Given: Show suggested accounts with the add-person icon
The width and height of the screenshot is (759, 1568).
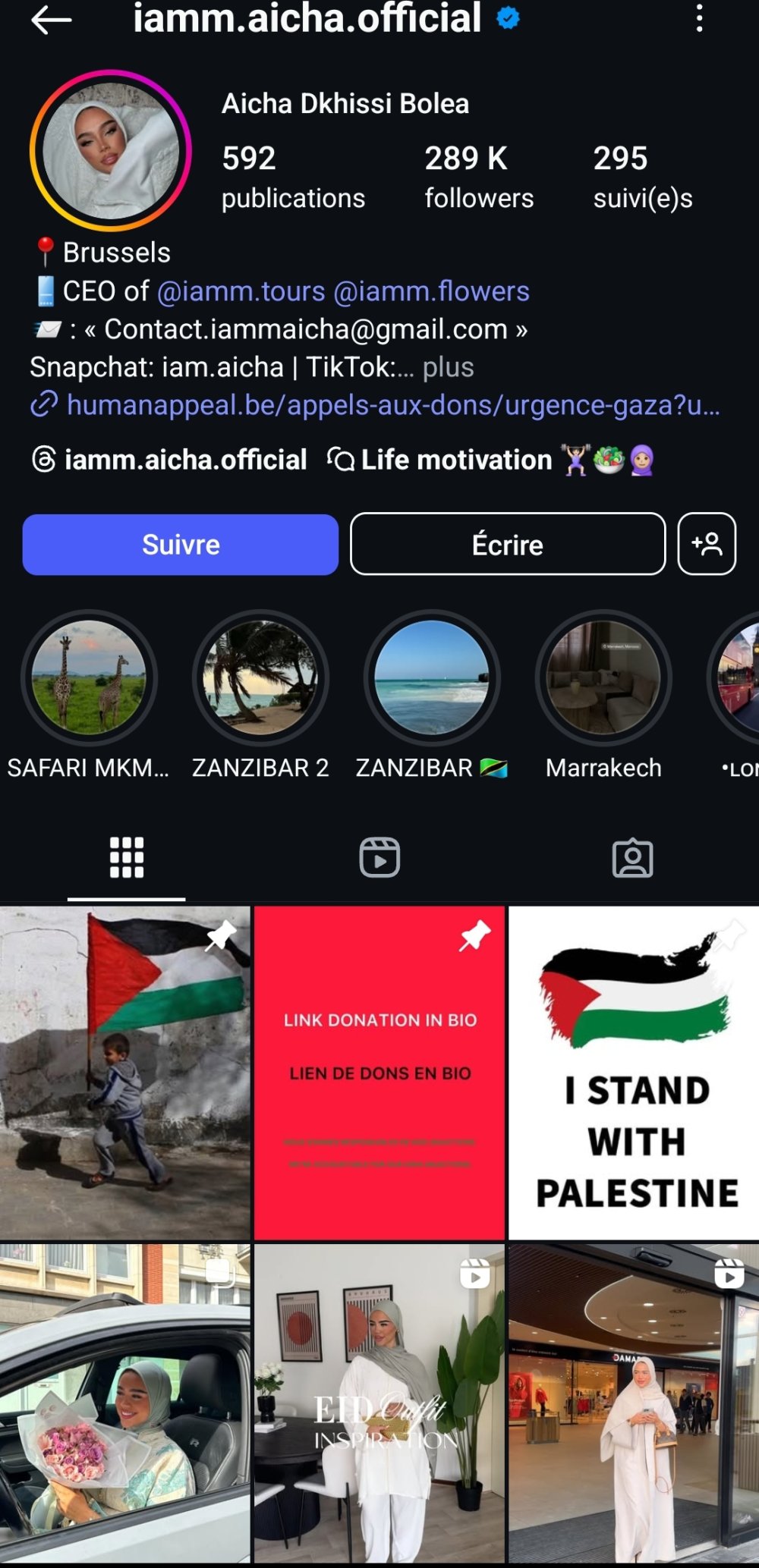Looking at the screenshot, I should 707,545.
